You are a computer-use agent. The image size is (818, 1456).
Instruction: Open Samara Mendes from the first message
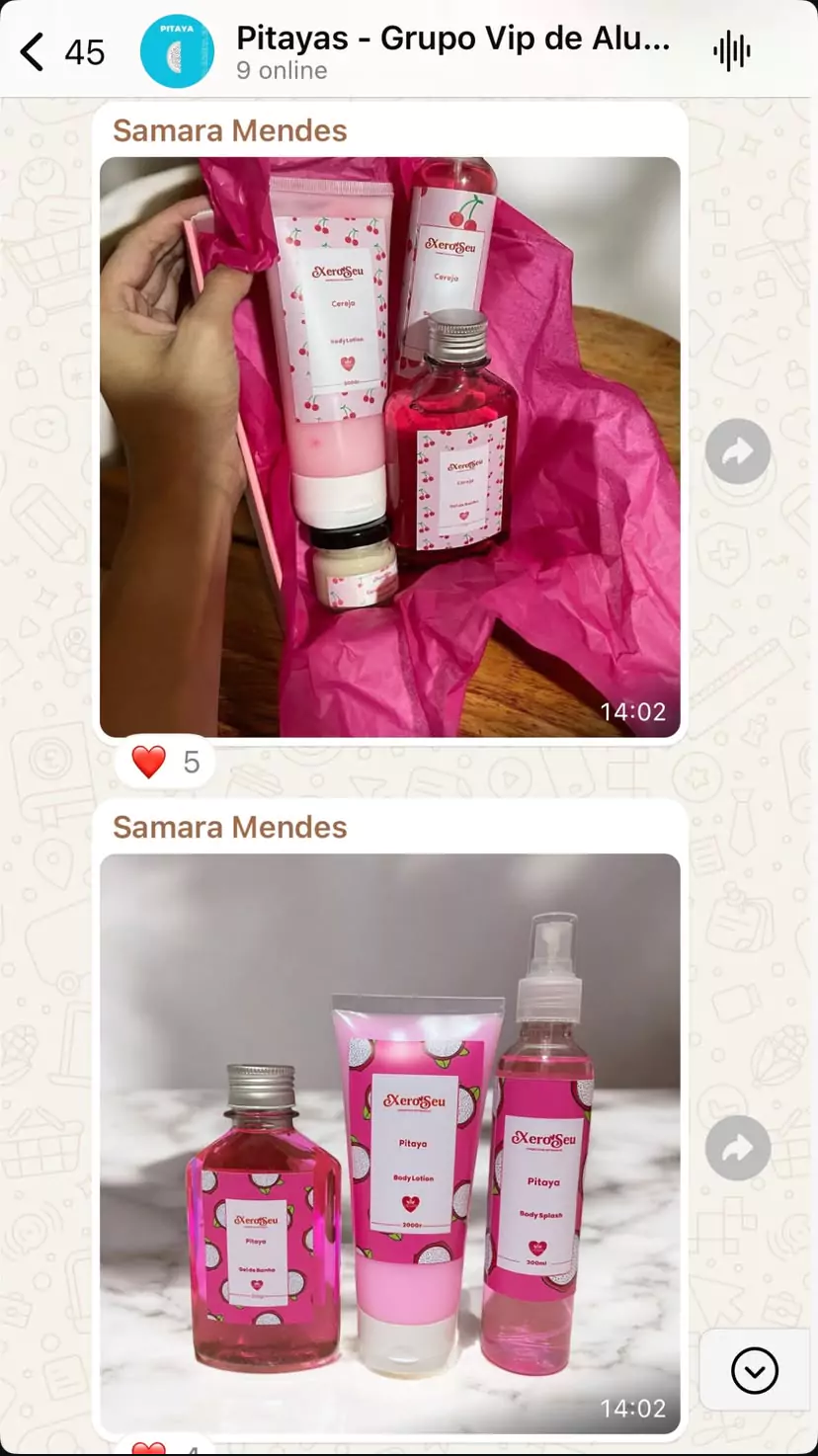coord(229,130)
